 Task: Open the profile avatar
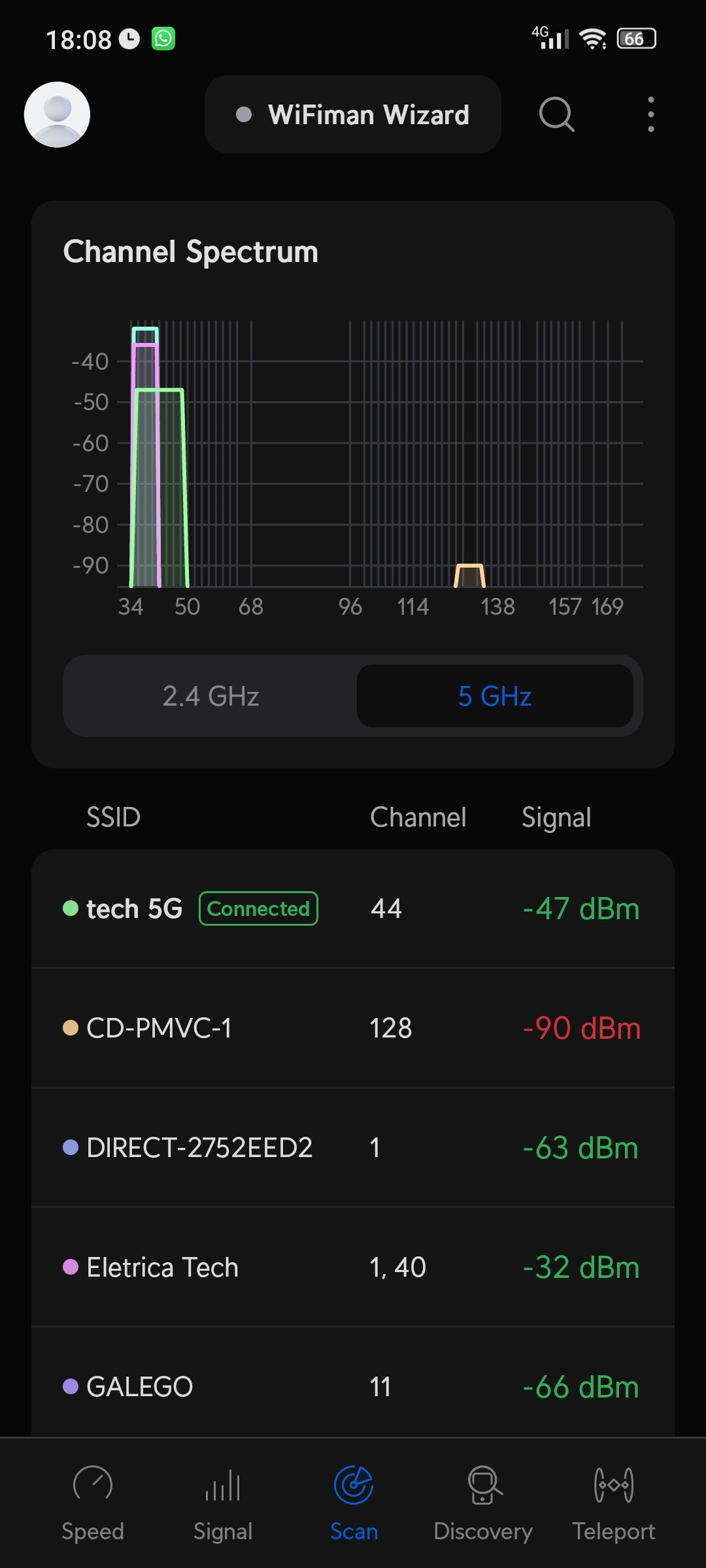[57, 114]
